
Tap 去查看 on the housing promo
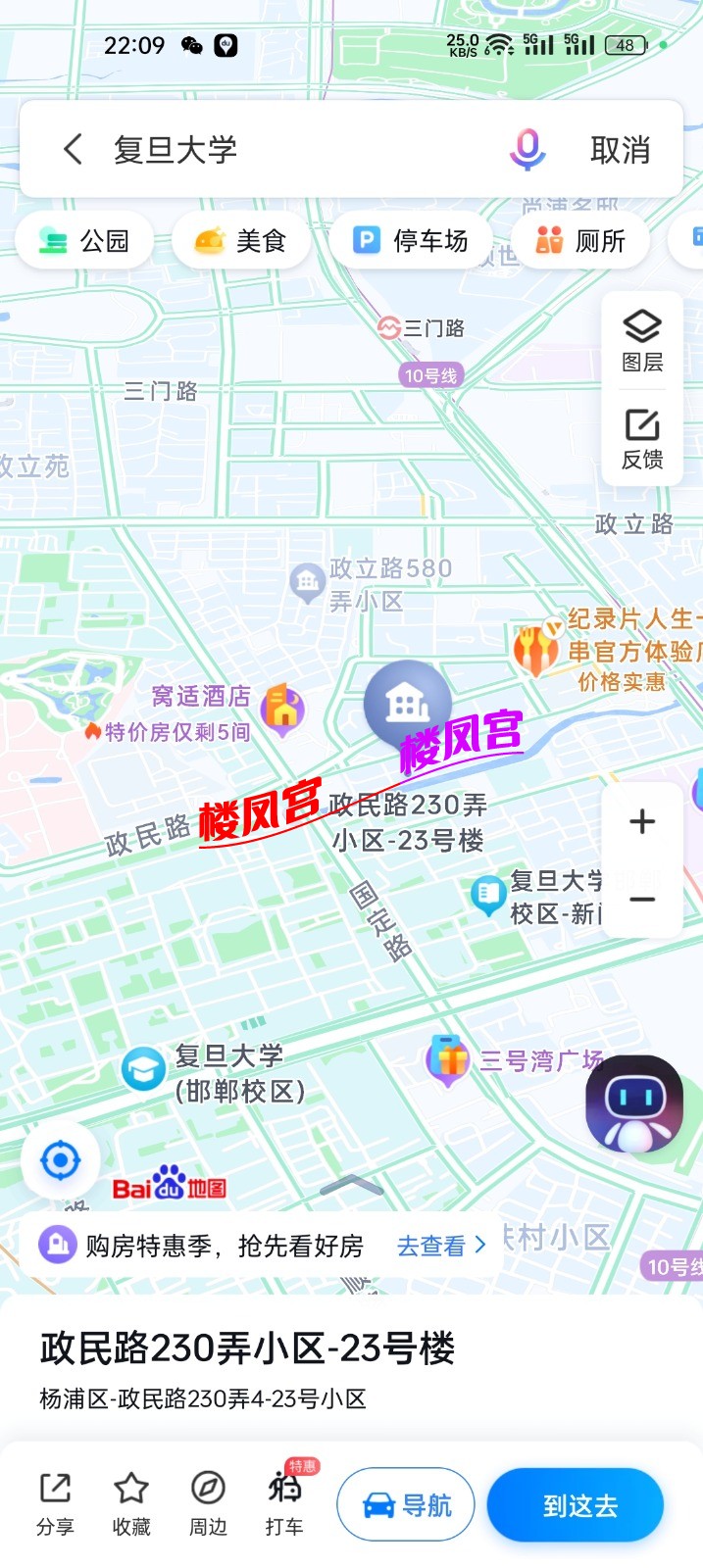(x=440, y=1246)
